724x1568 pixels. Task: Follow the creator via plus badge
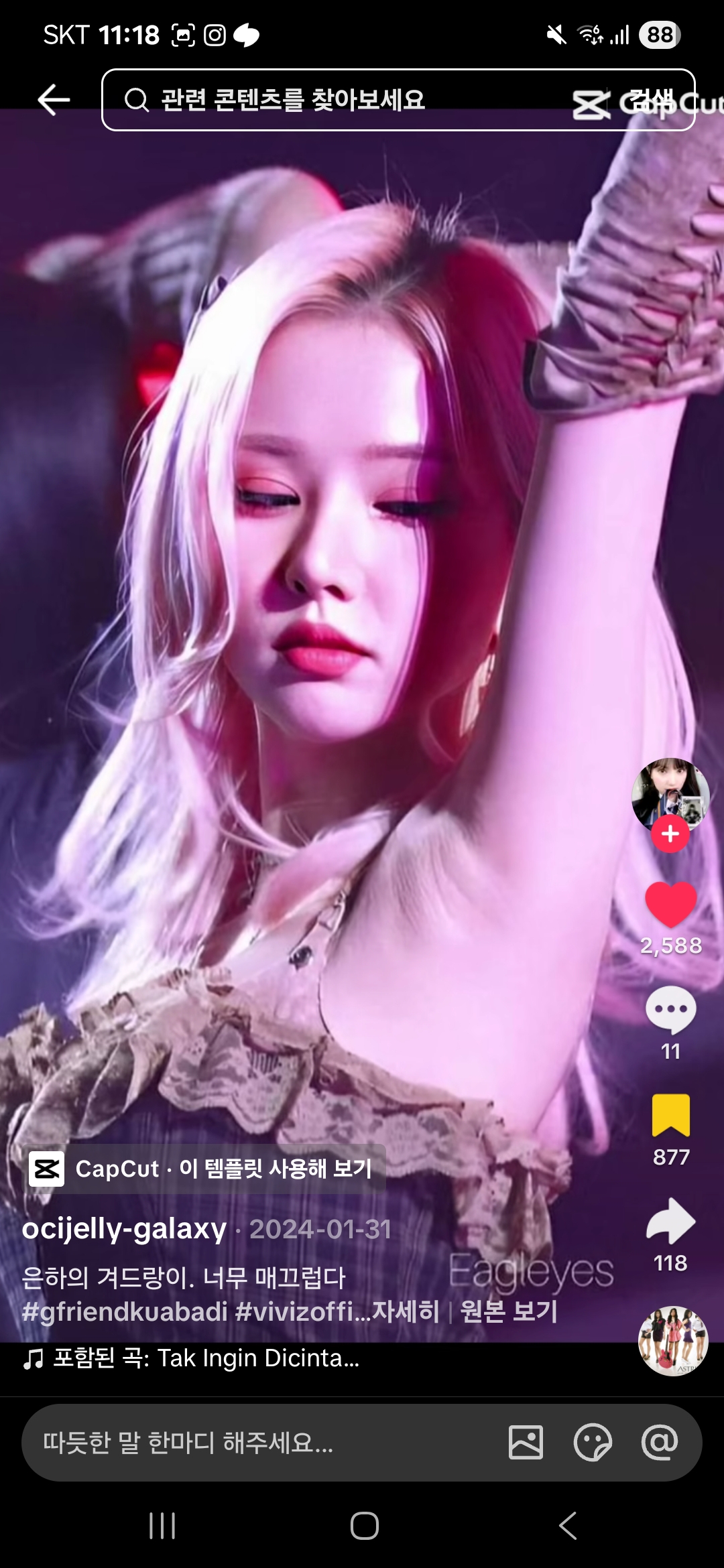point(670,834)
